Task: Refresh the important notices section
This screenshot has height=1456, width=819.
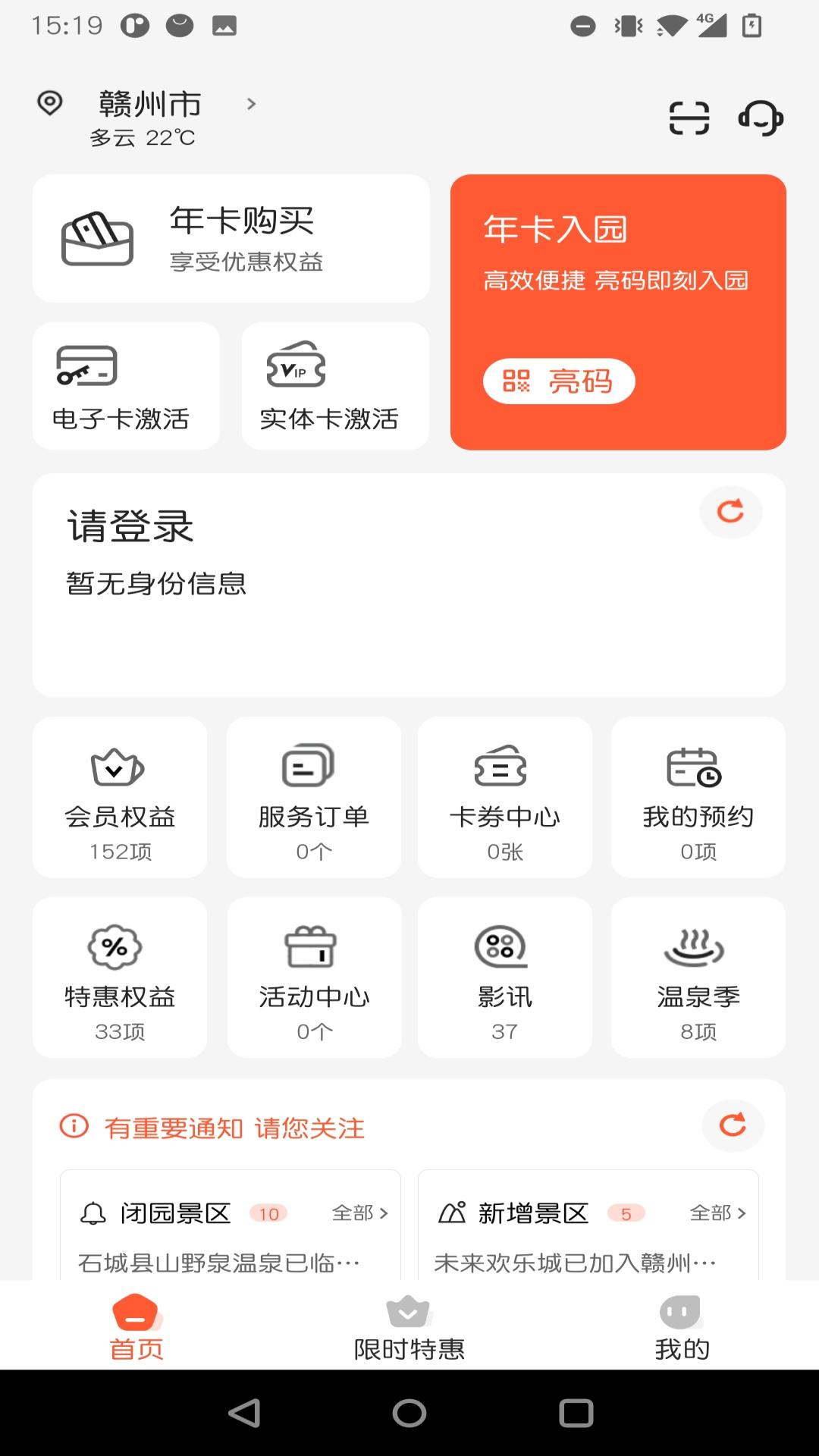Action: point(732,1127)
